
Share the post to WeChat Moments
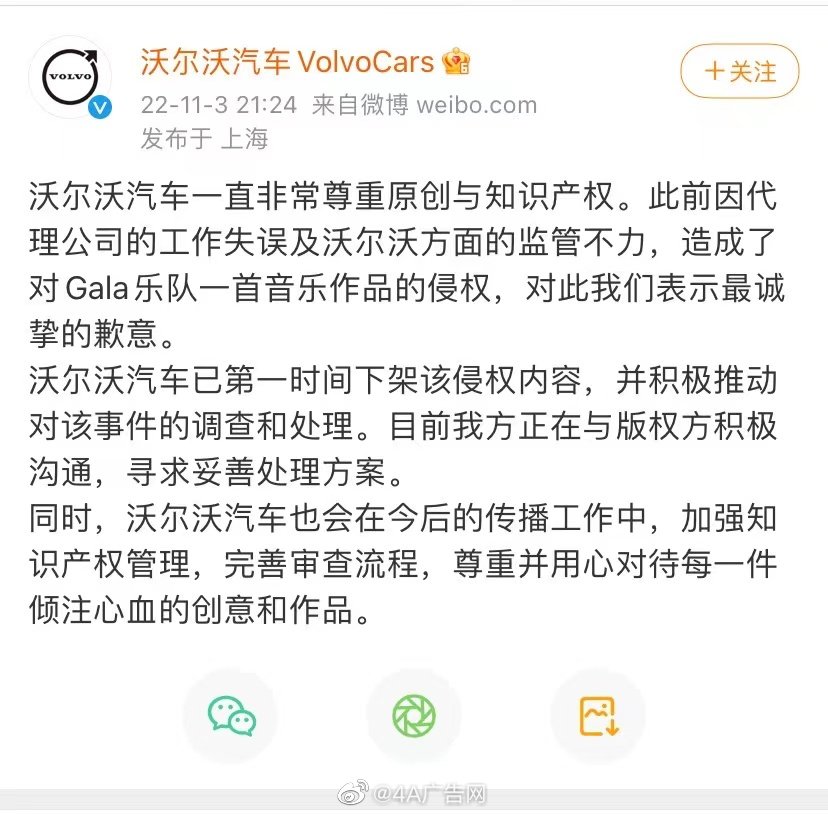pyautogui.click(x=414, y=716)
